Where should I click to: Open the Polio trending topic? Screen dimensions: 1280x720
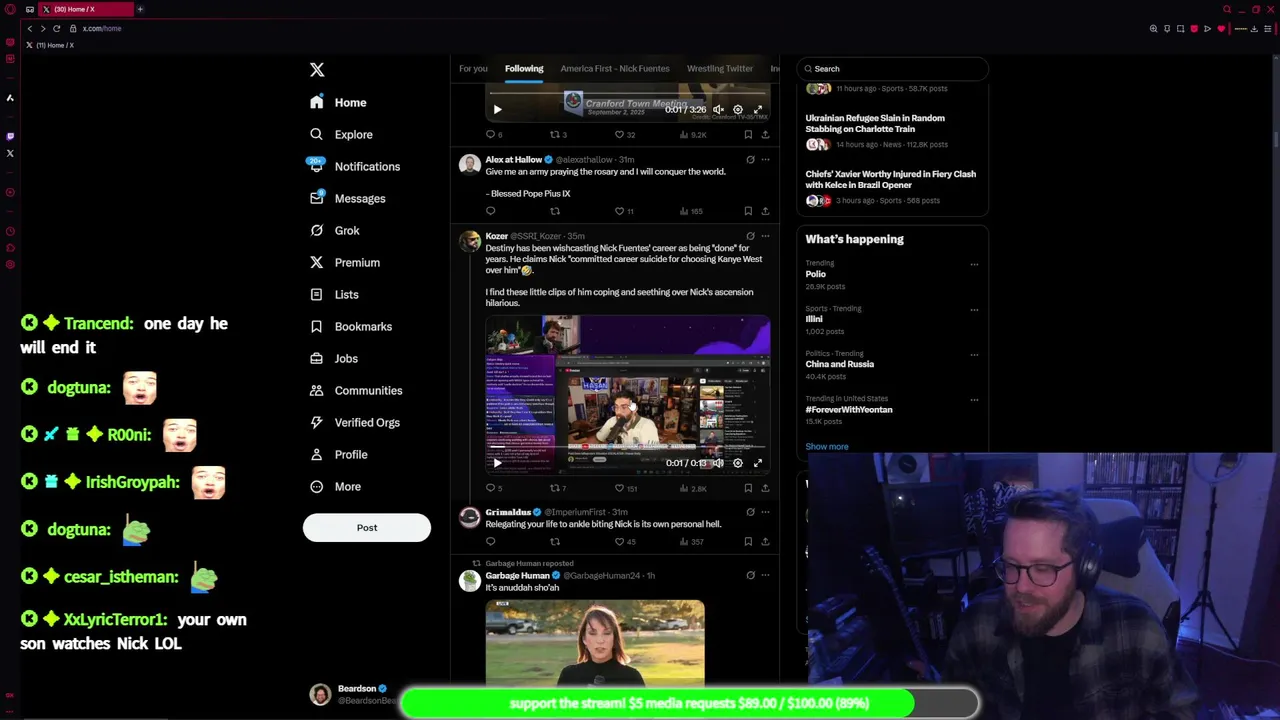816,274
